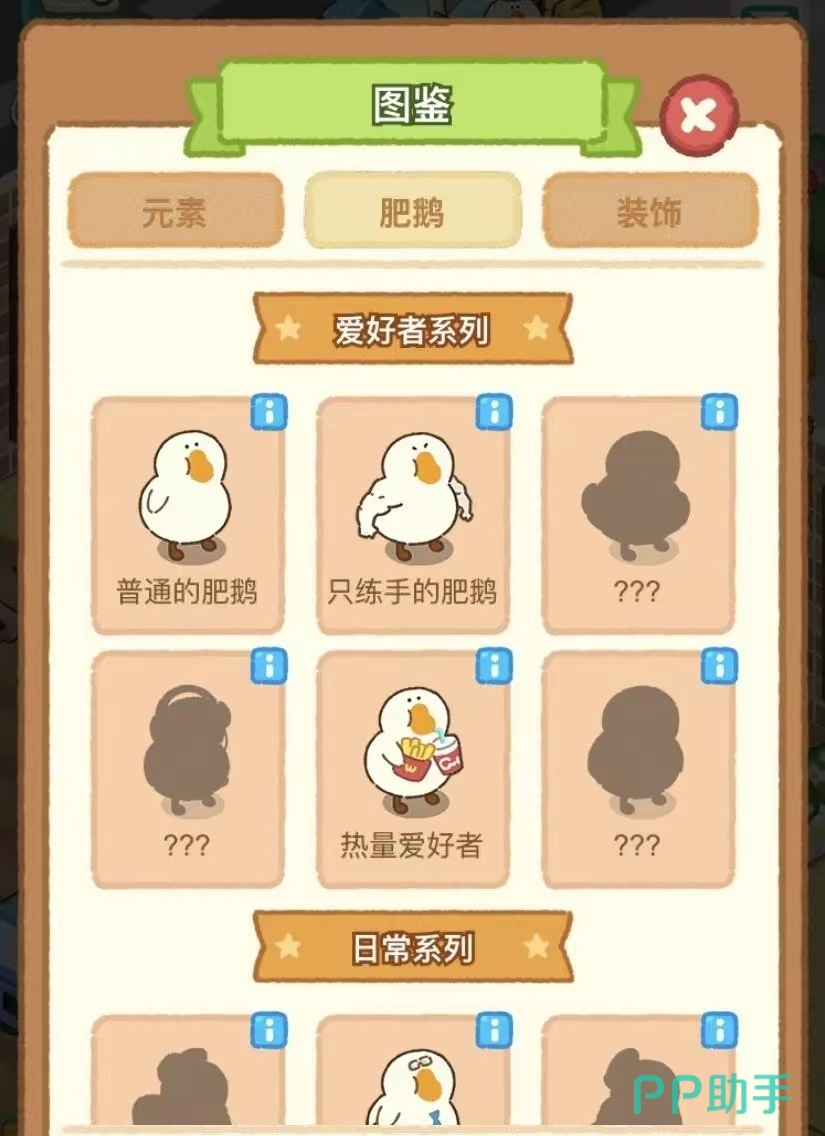
Task: Switch to the 装饰 tab
Action: (649, 211)
